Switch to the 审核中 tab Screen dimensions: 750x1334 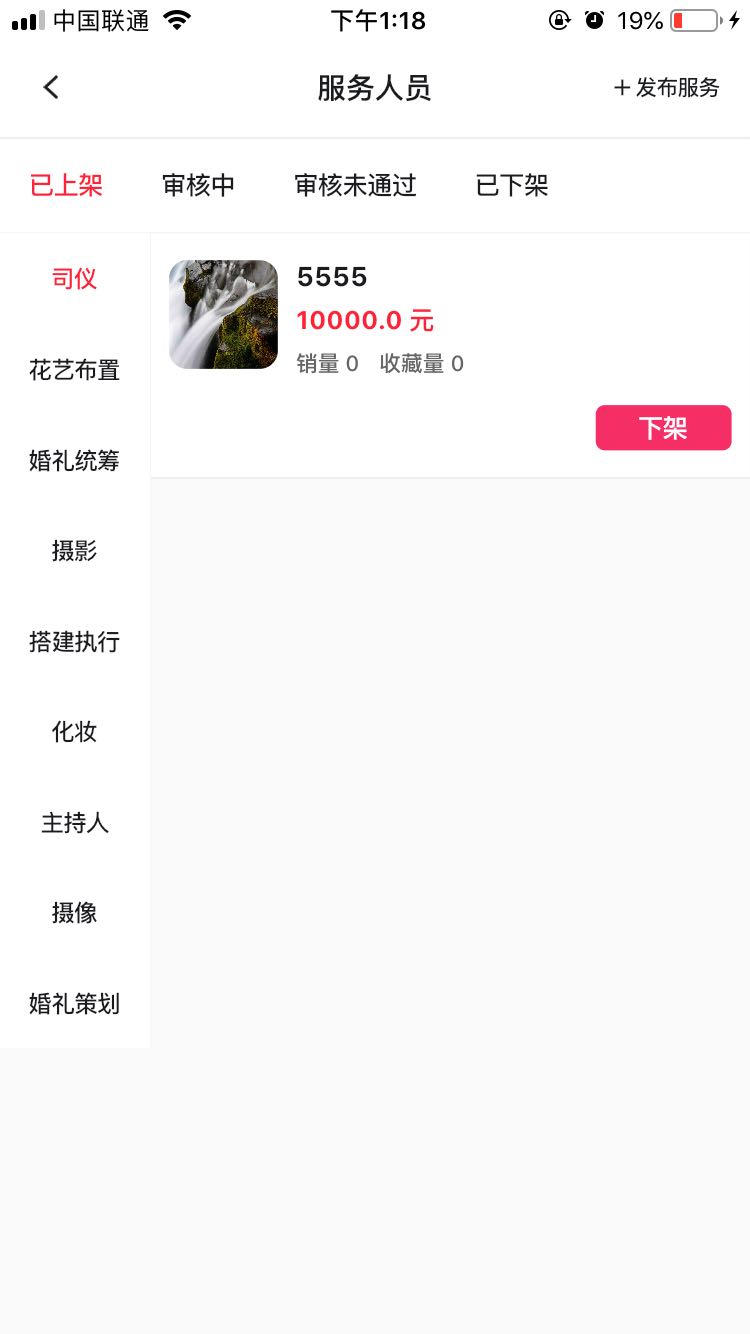(198, 185)
